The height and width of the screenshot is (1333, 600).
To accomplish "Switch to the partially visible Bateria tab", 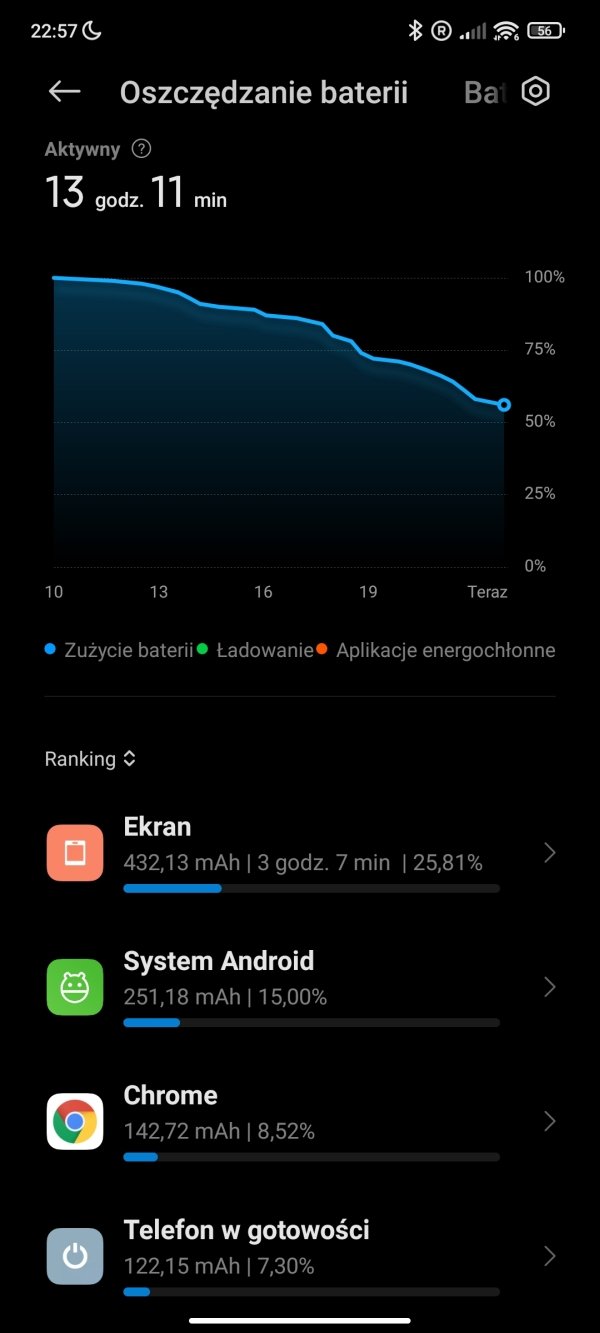I will tap(486, 93).
